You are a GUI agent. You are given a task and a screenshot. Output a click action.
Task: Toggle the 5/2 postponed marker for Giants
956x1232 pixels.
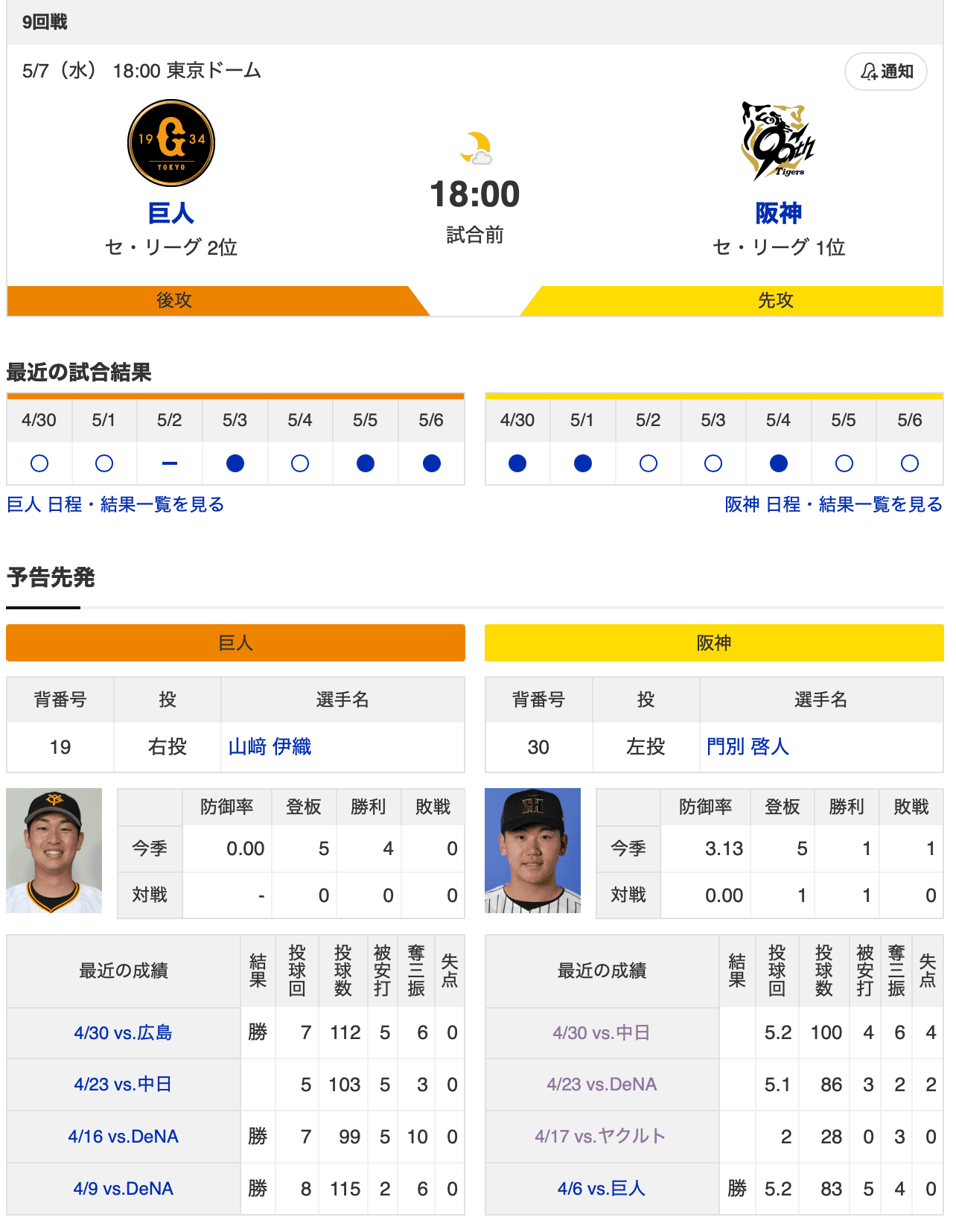(169, 463)
